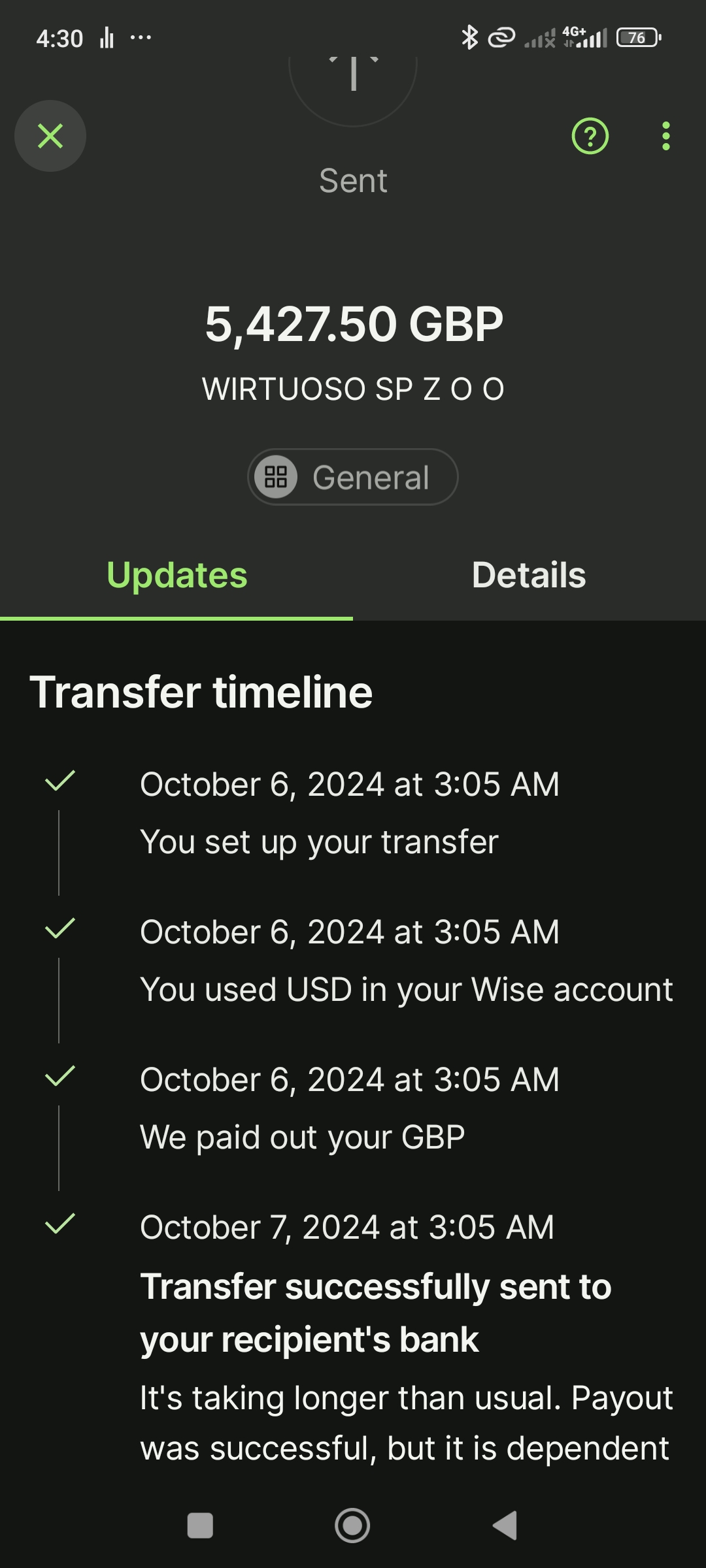Image resolution: width=706 pixels, height=1568 pixels.
Task: Open the three-dot overflow menu
Action: coord(665,136)
